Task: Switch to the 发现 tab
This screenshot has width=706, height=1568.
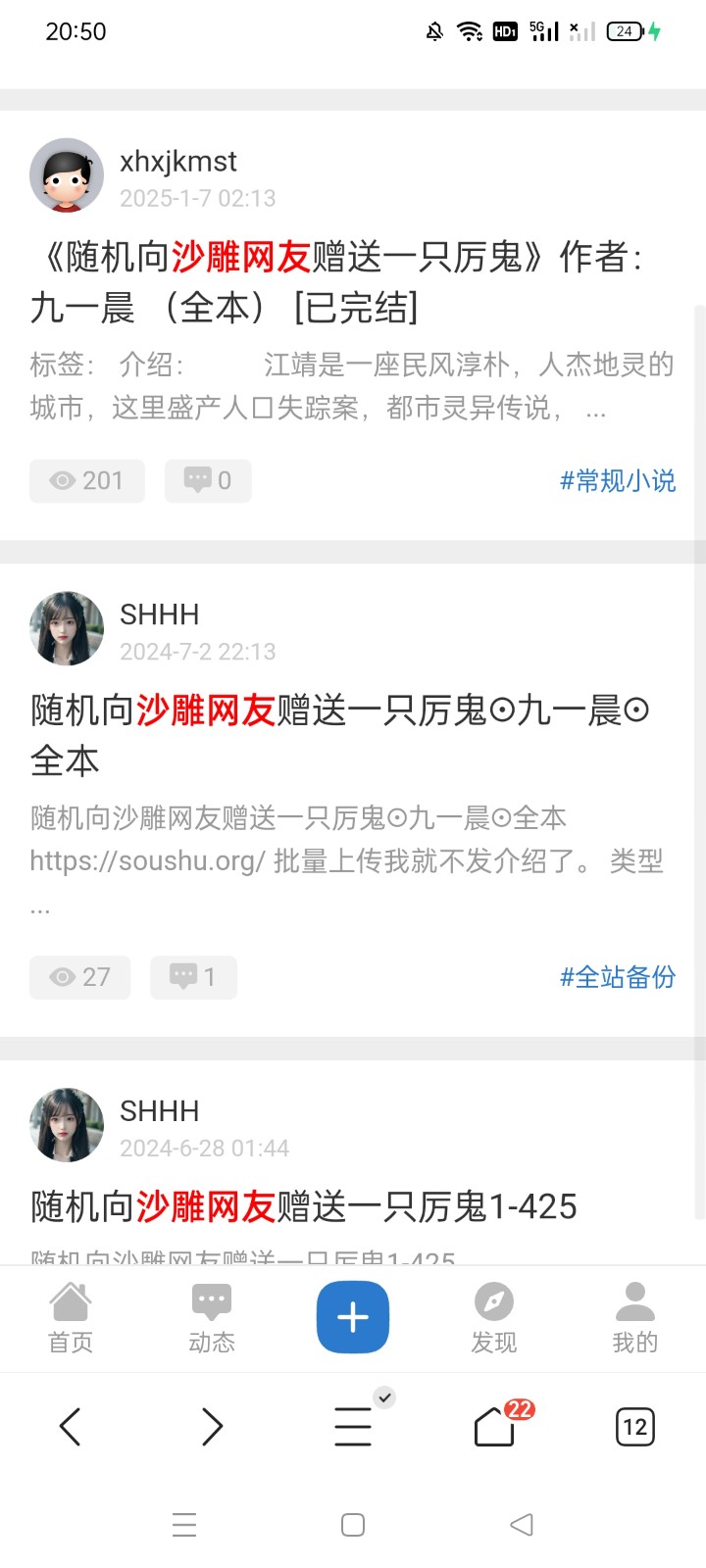Action: [x=493, y=1319]
